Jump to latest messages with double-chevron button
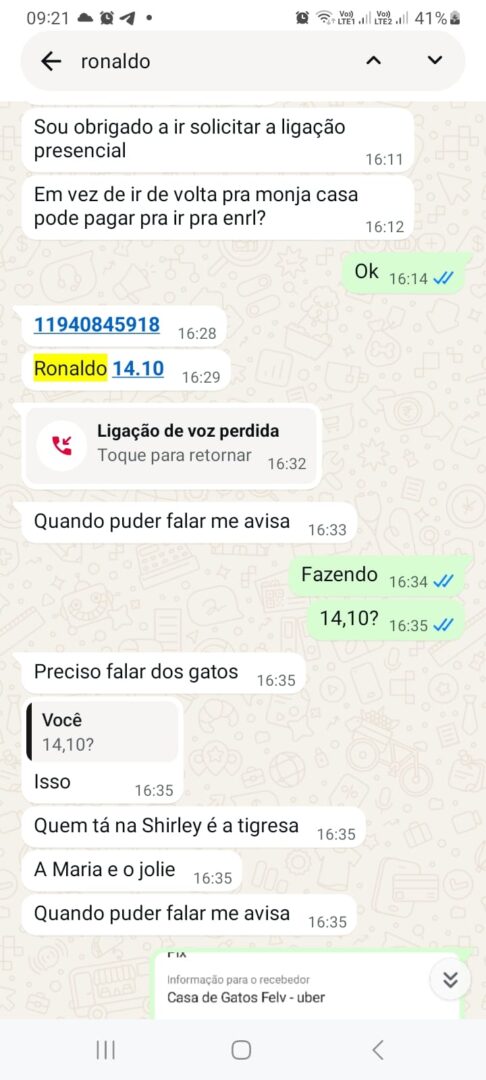 tap(450, 979)
